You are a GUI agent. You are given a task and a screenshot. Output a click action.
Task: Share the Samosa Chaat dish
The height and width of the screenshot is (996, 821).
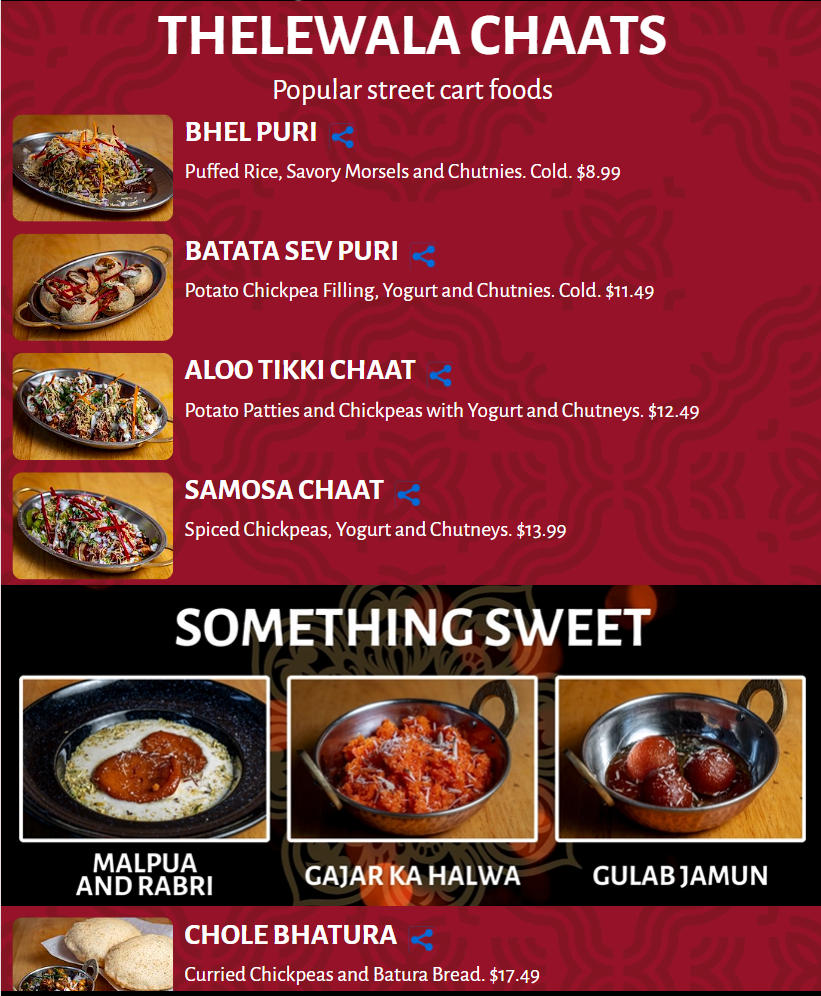point(409,494)
